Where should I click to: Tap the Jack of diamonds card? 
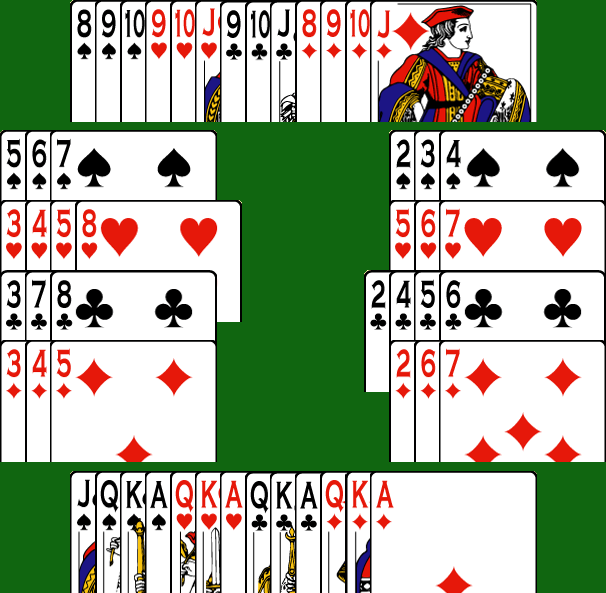pos(455,62)
